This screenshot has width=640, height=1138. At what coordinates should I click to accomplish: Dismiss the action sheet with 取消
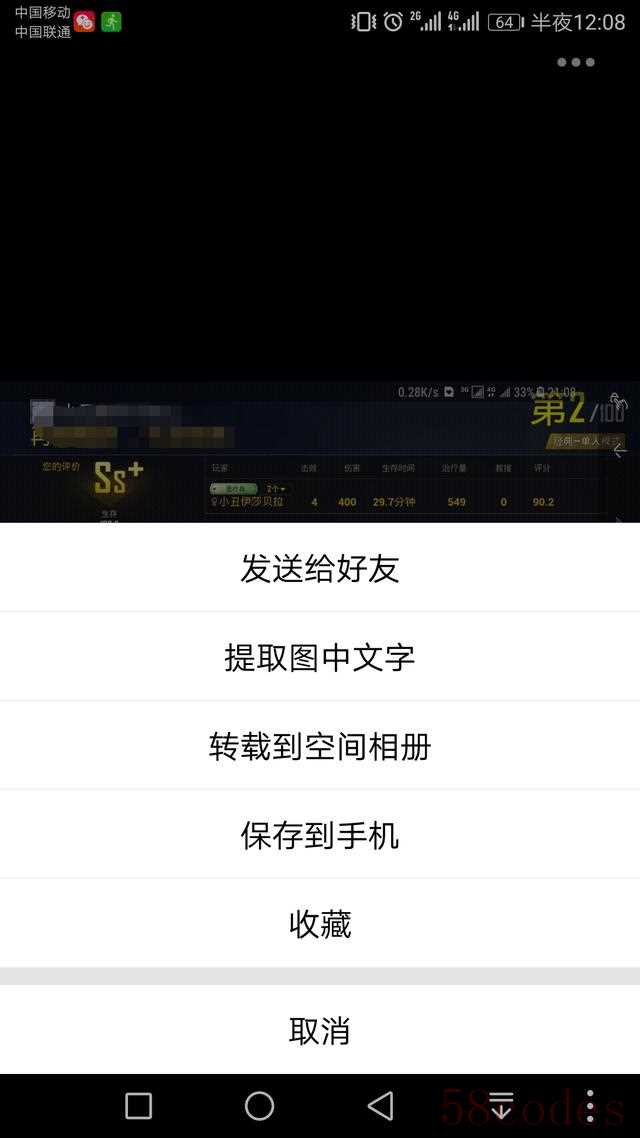[320, 1030]
